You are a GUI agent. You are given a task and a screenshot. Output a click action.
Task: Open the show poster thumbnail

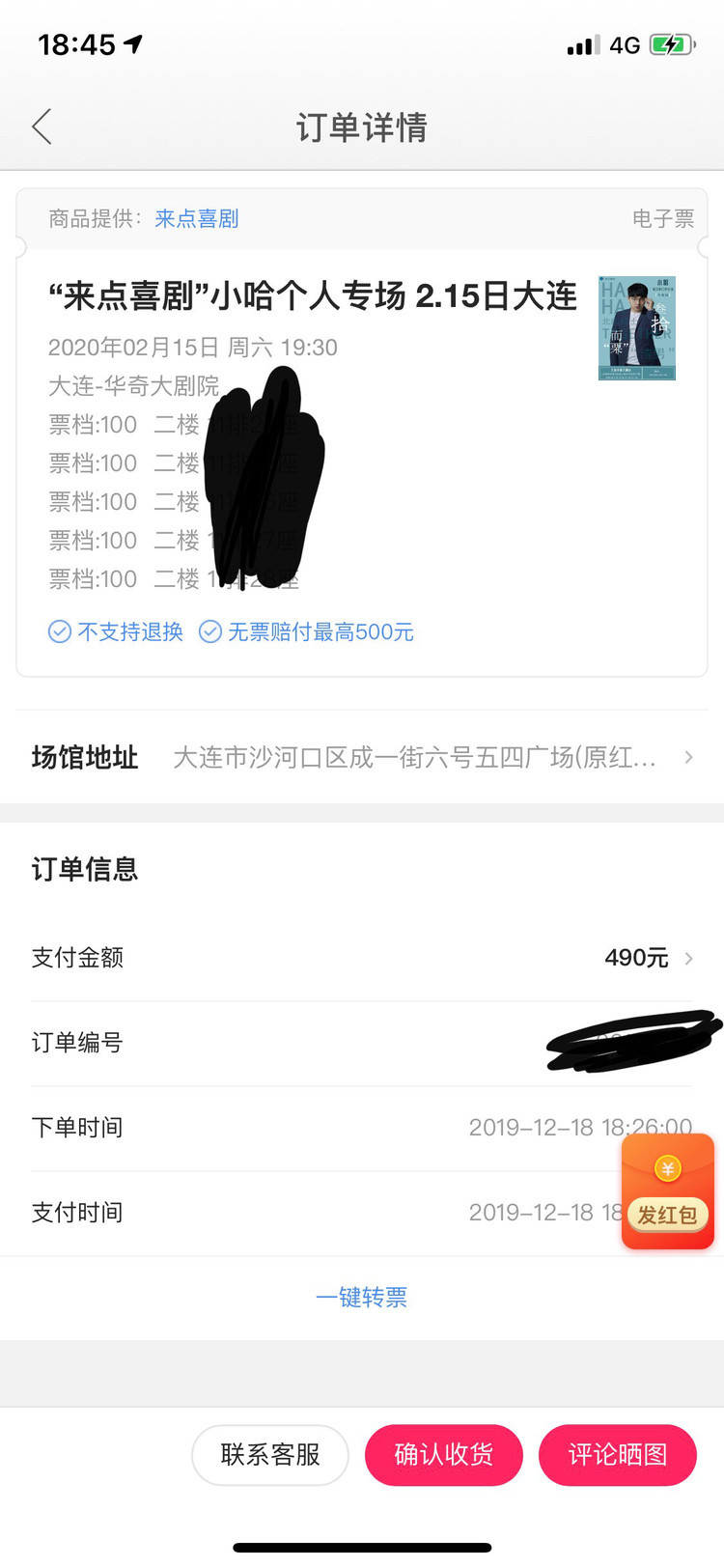(x=636, y=328)
